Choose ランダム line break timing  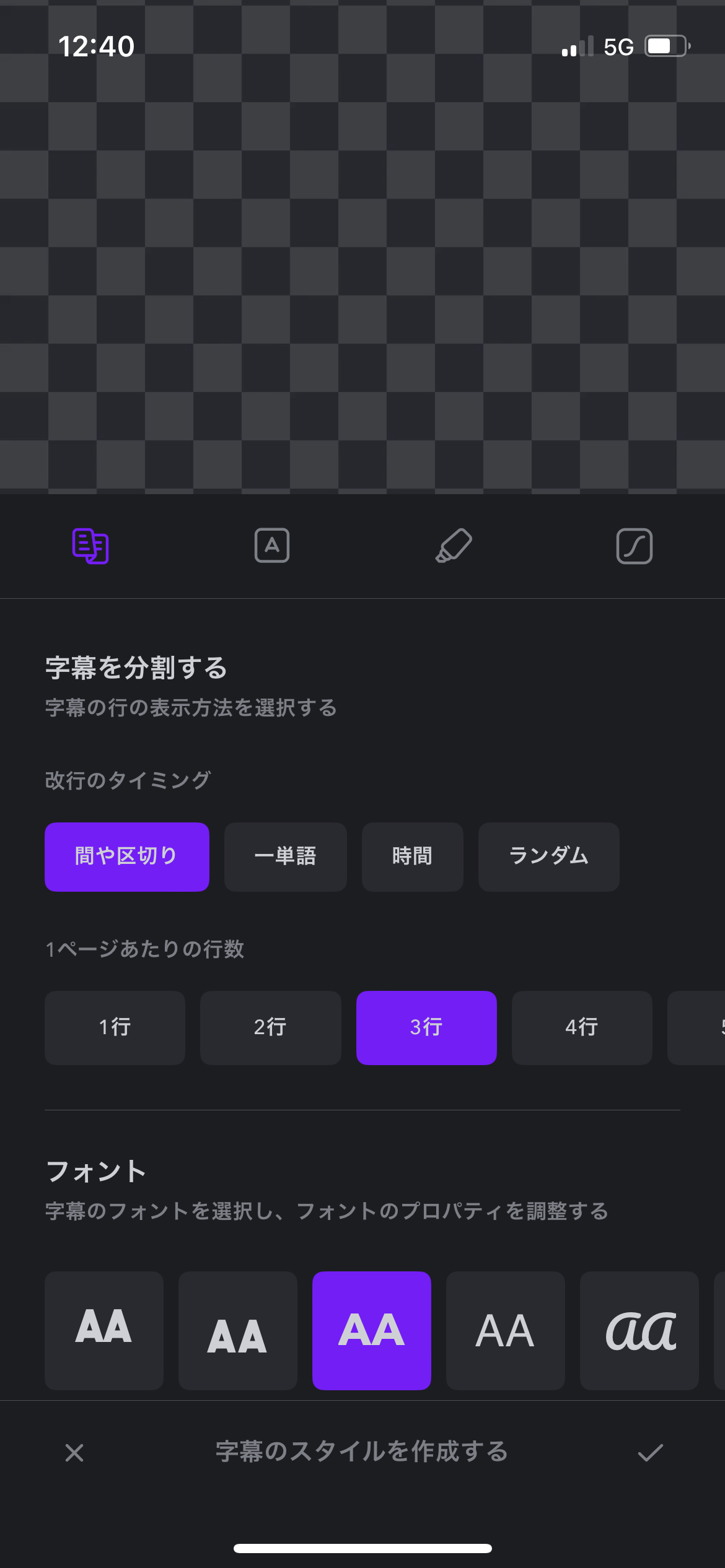(549, 857)
